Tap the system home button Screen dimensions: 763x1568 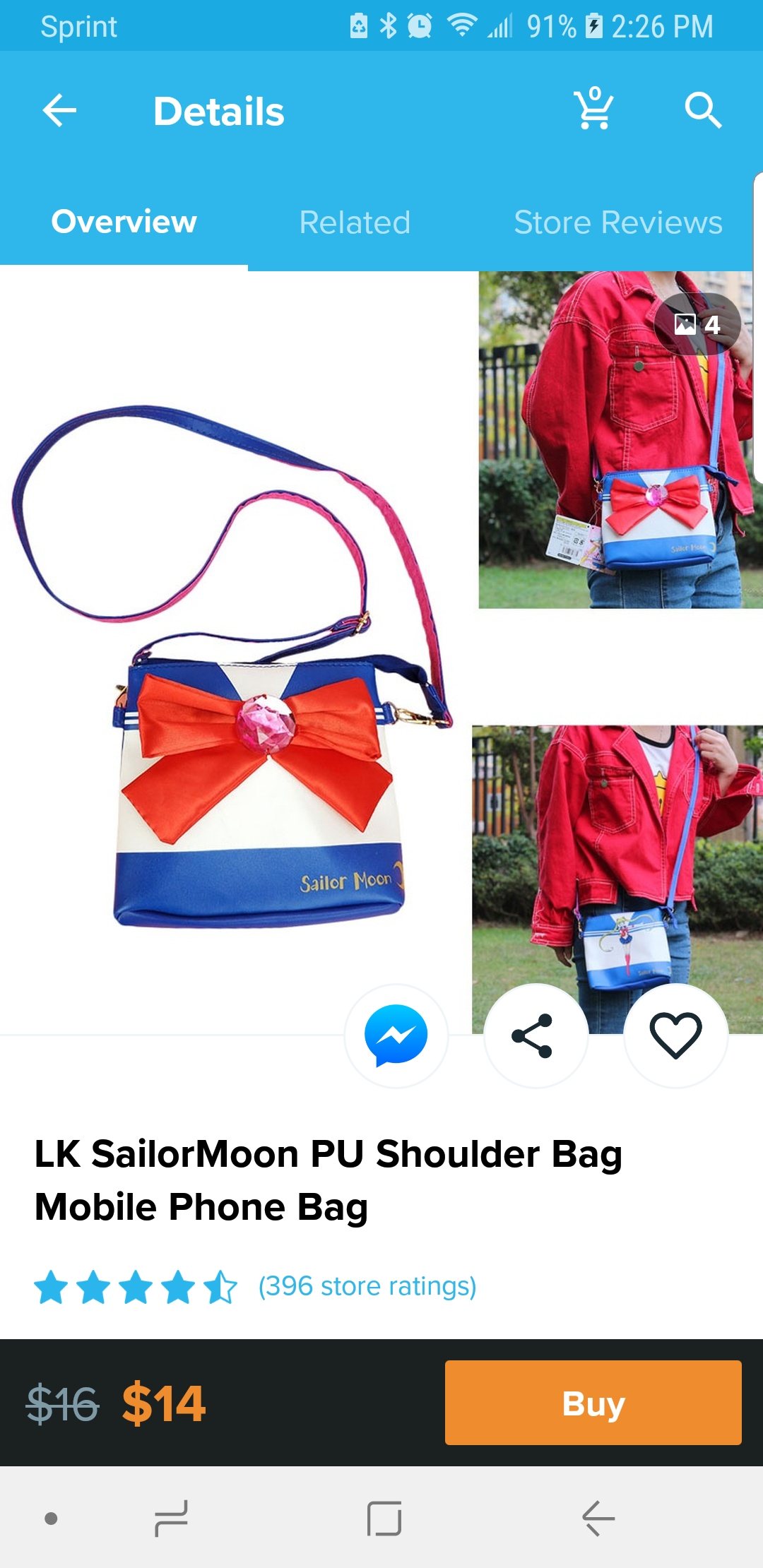tap(384, 1519)
